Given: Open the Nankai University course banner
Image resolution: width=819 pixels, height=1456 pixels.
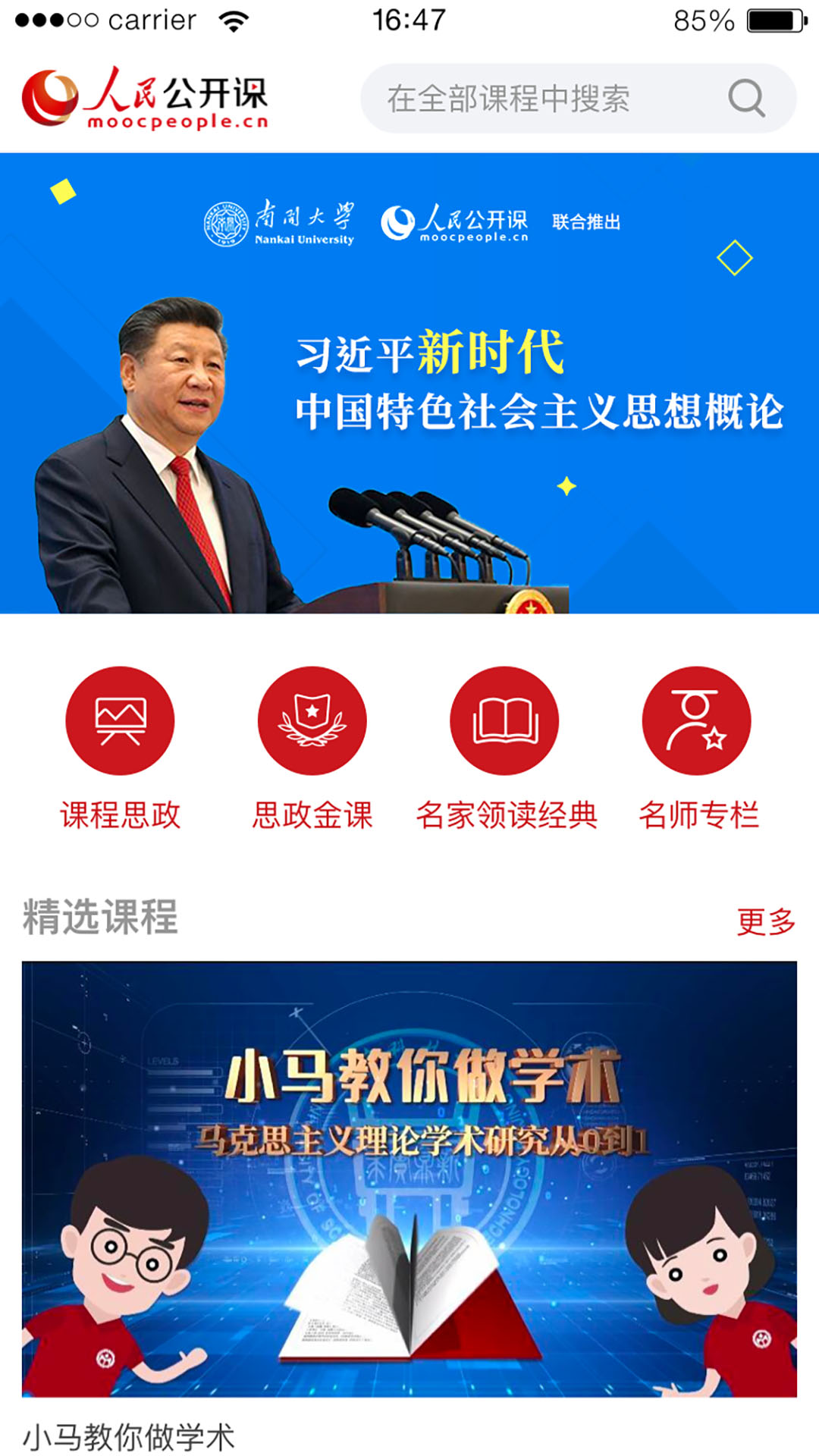Looking at the screenshot, I should click(409, 383).
